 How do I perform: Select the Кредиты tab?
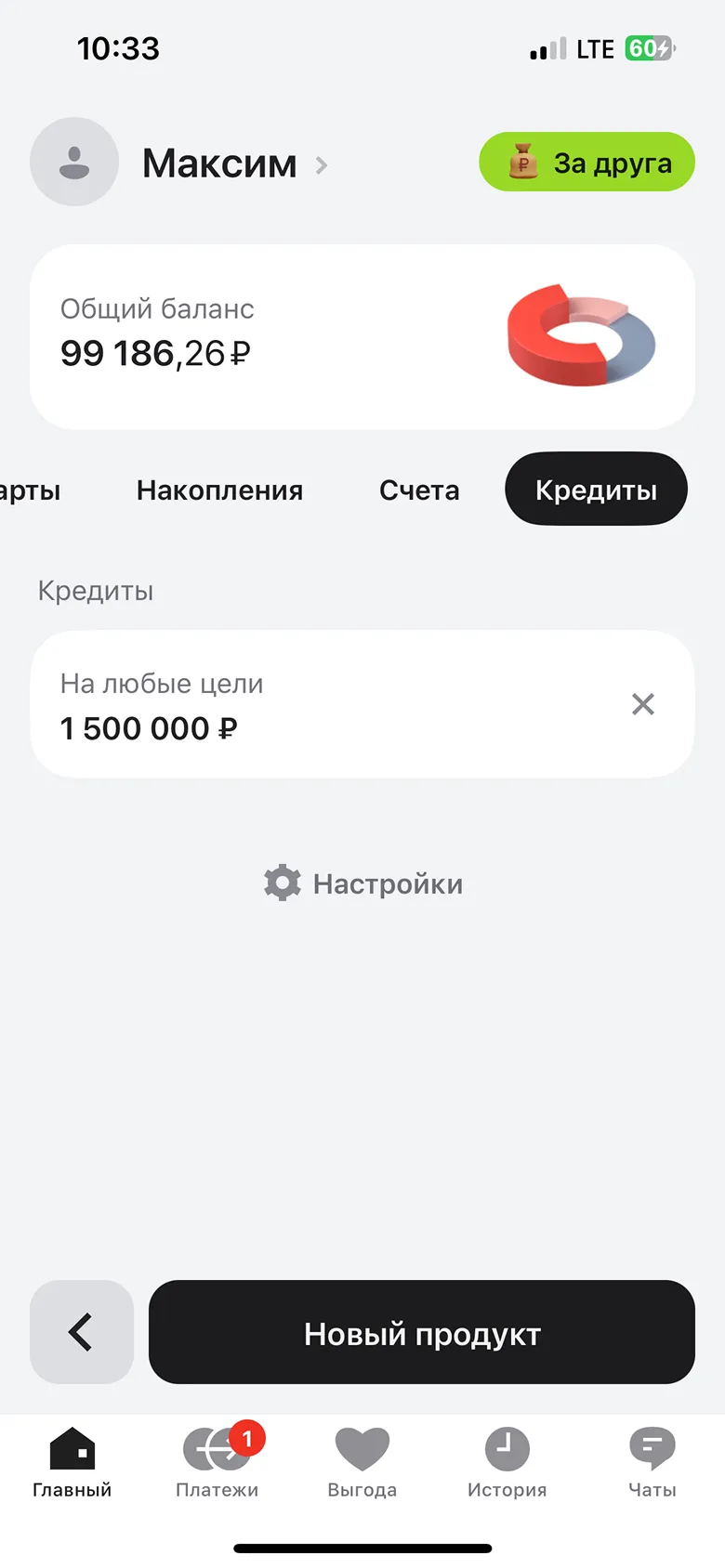596,490
